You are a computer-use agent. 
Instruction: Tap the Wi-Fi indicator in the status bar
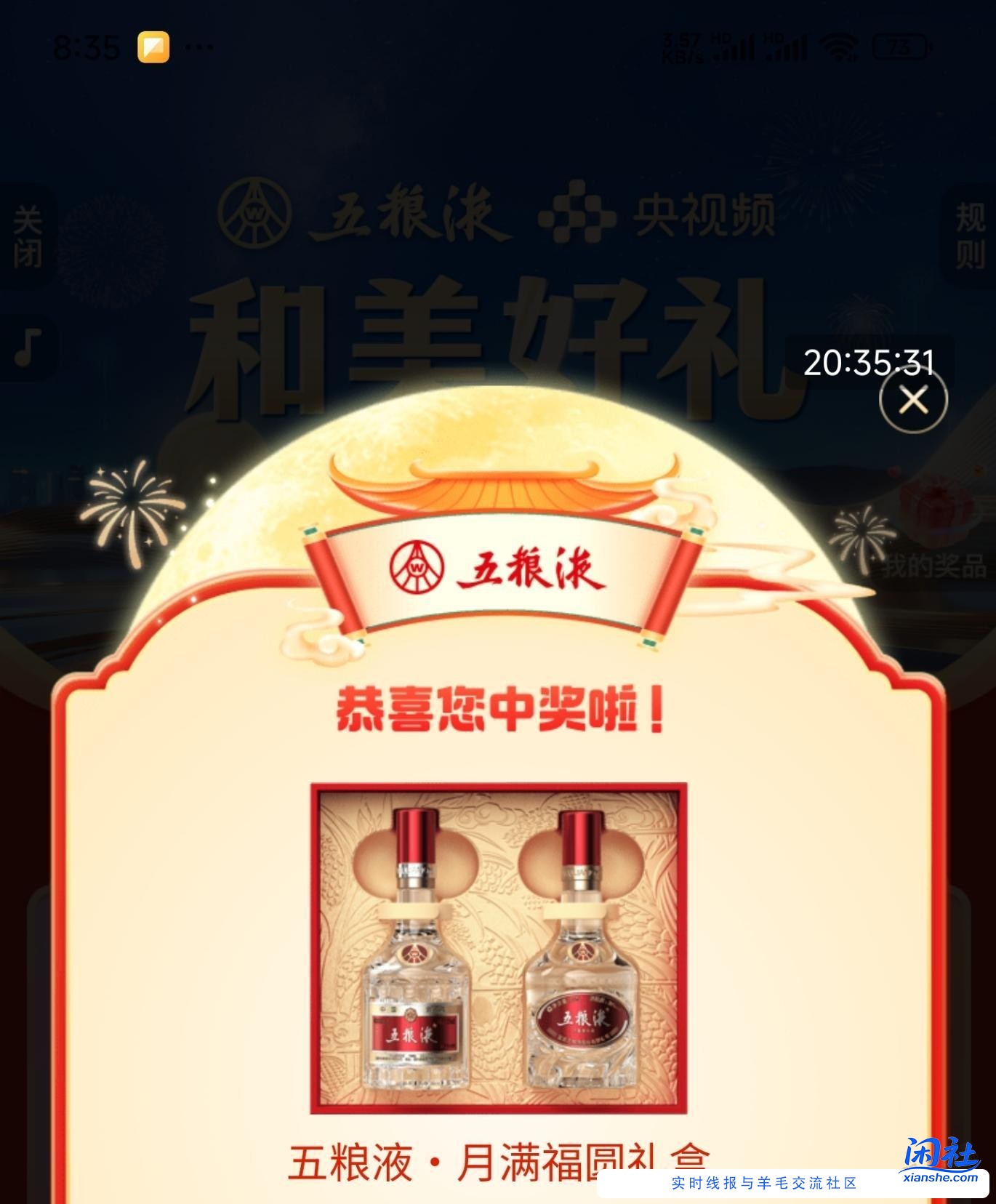pos(838,48)
